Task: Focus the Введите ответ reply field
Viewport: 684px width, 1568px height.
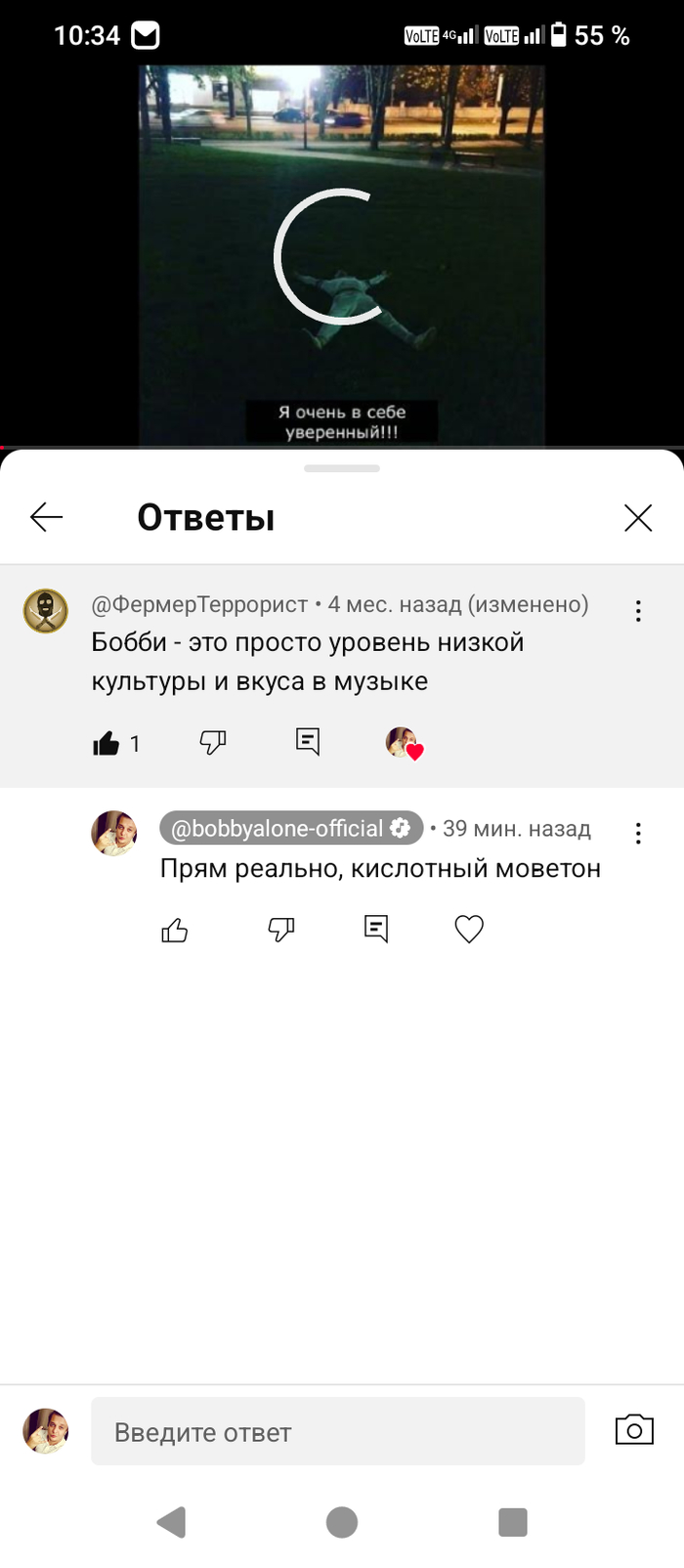Action: tap(337, 1432)
